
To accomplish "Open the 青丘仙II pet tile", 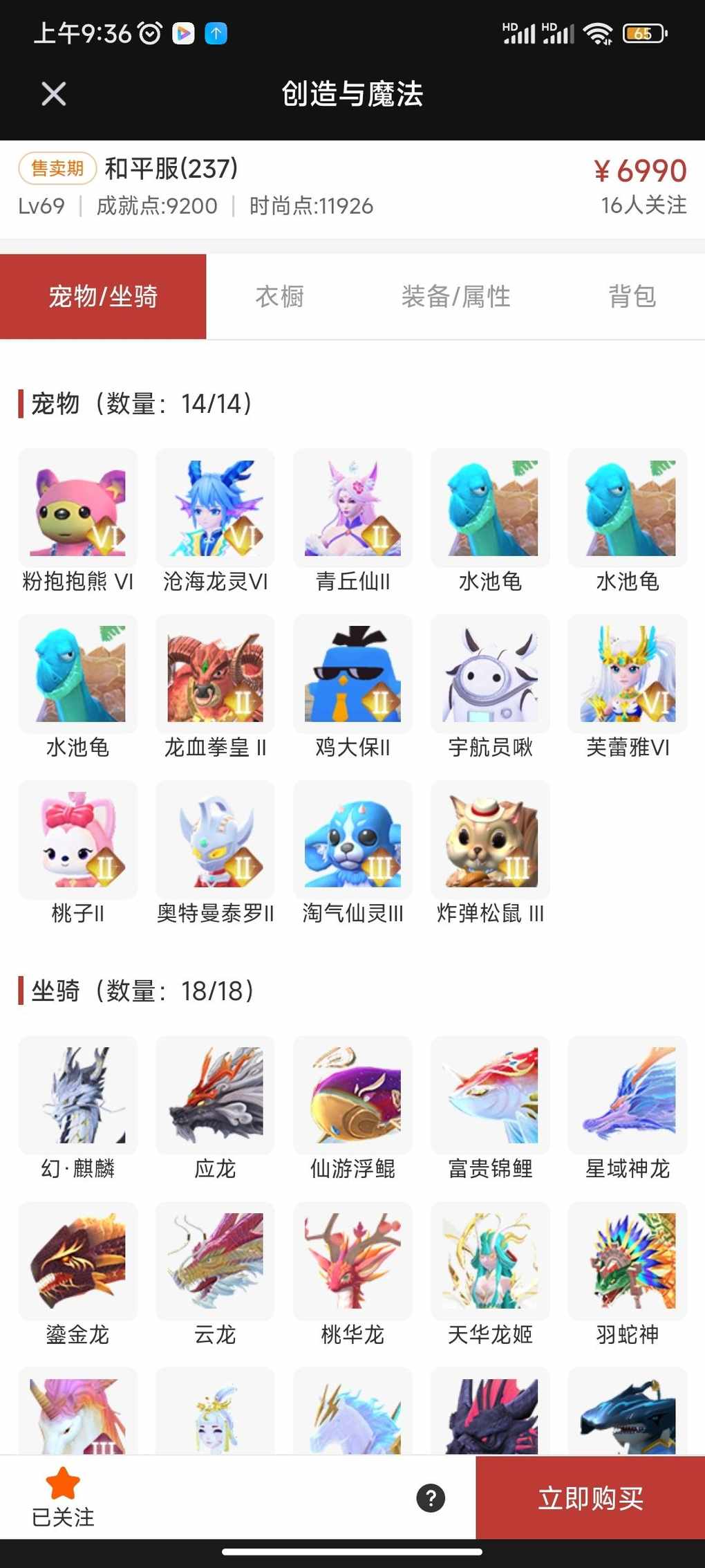I will tap(352, 508).
